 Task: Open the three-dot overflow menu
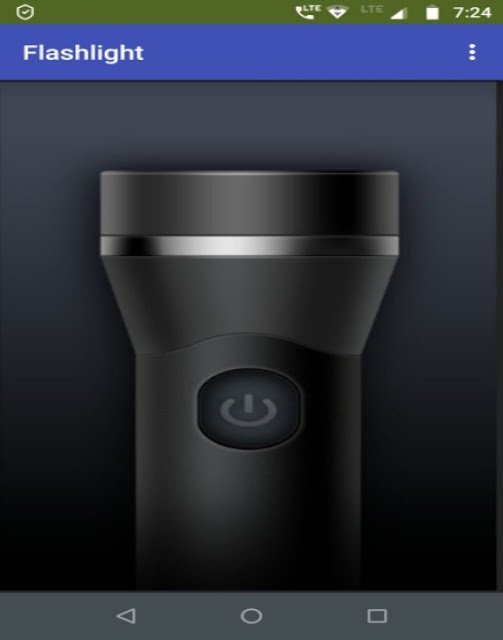(472, 52)
